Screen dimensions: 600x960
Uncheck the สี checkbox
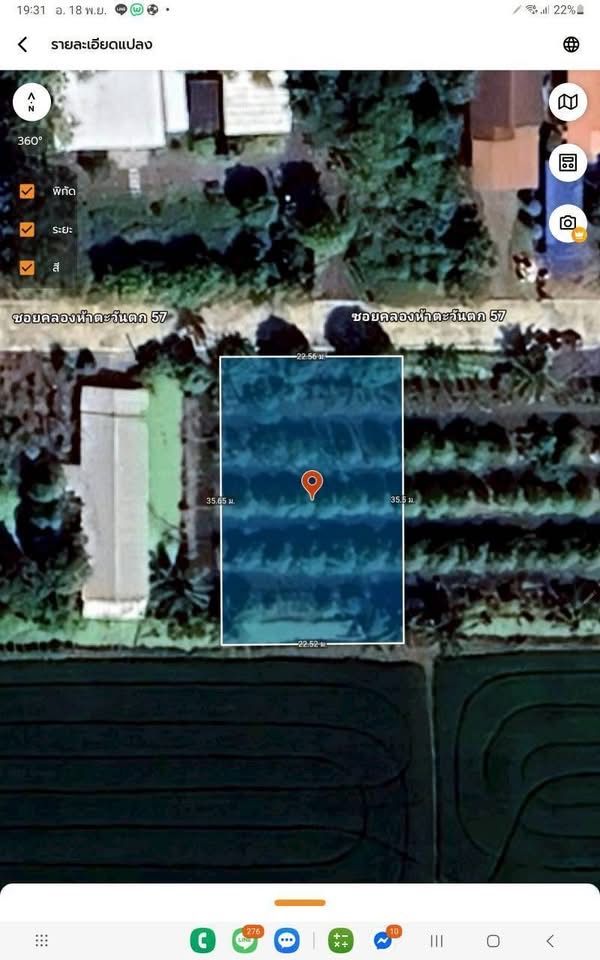click(27, 267)
